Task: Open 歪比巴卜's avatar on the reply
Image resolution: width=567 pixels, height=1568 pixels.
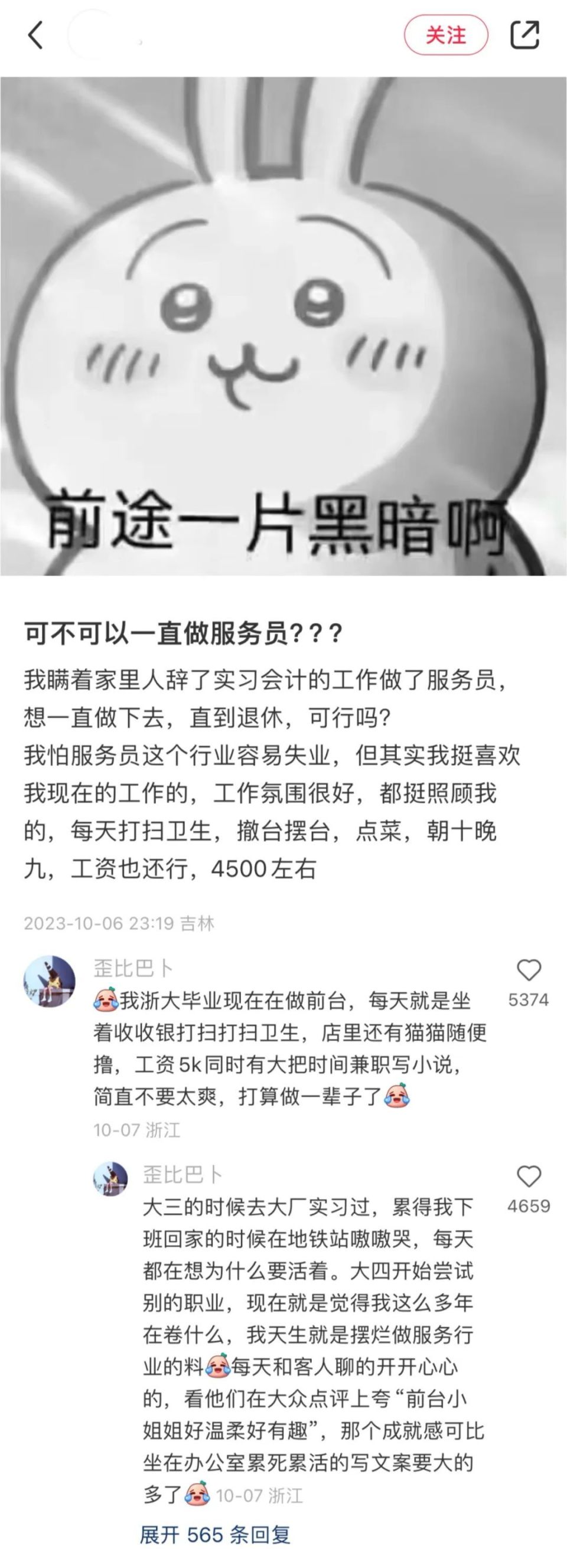Action: pos(110,1178)
